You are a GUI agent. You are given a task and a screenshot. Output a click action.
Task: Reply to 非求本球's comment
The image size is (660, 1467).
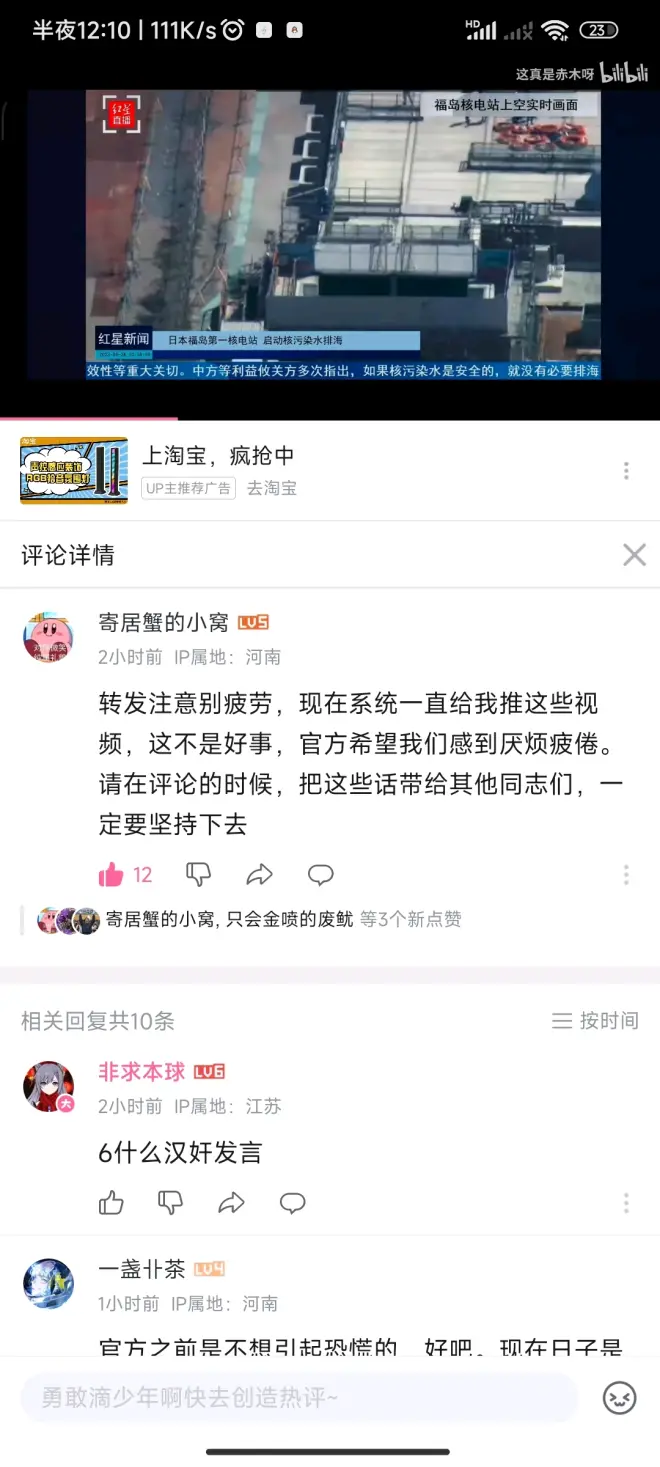click(x=292, y=1202)
